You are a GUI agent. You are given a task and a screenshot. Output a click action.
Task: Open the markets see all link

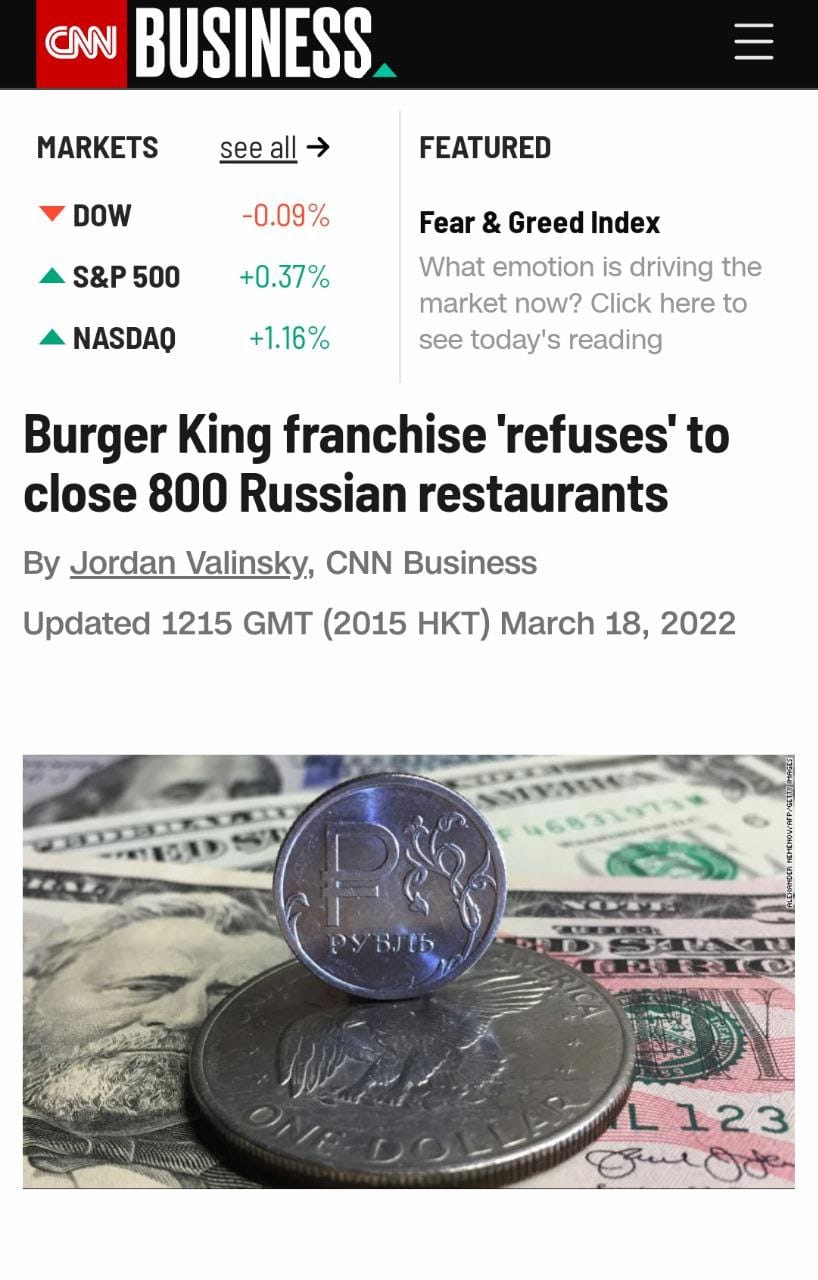[273, 148]
